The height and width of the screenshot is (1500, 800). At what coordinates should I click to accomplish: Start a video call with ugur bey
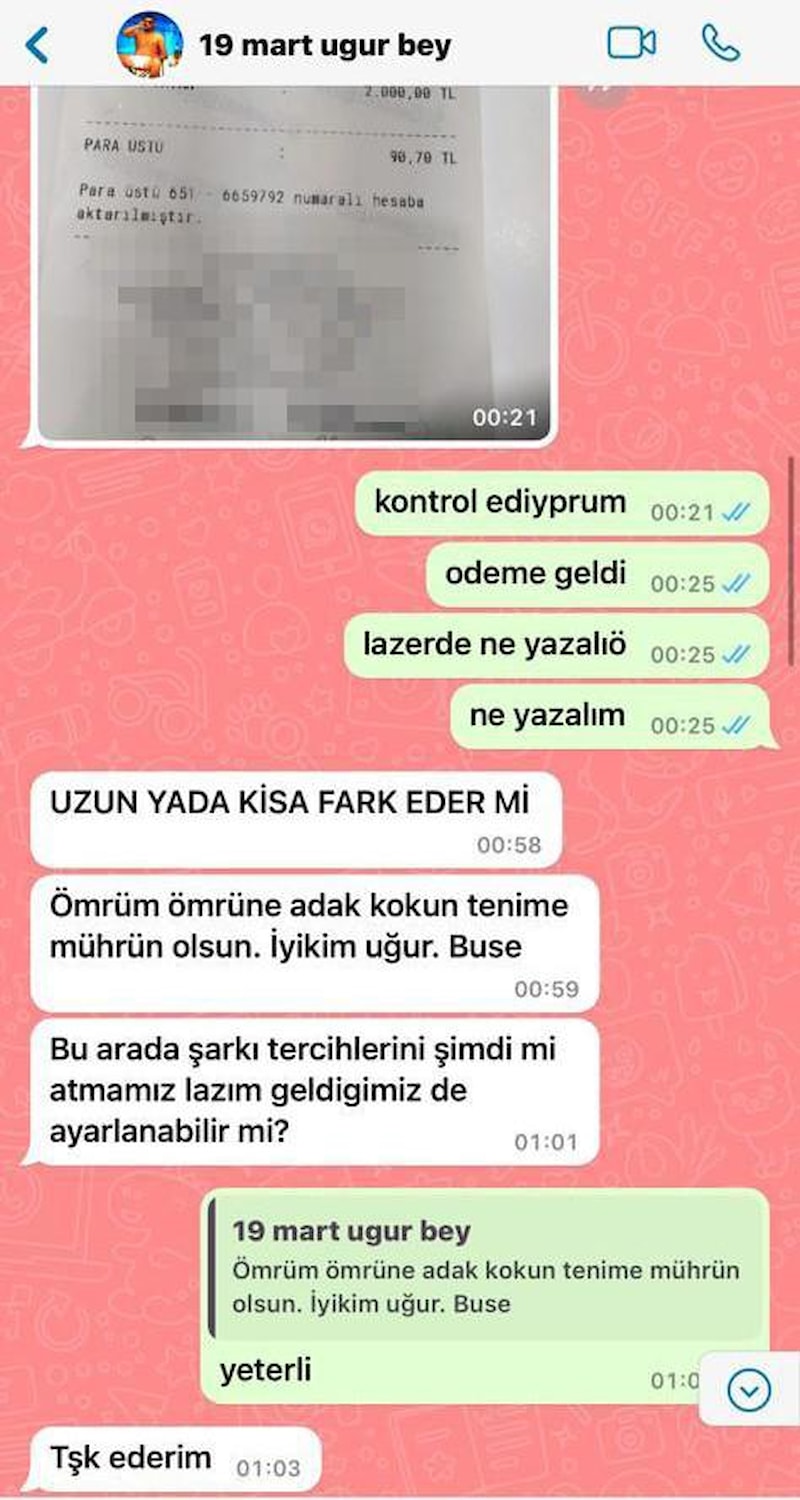click(631, 43)
